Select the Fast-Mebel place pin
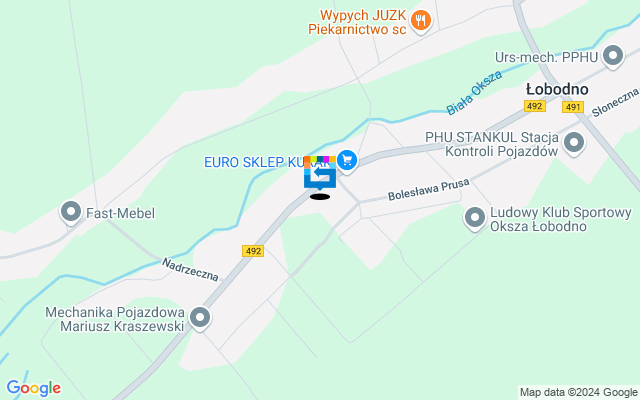 (71, 212)
